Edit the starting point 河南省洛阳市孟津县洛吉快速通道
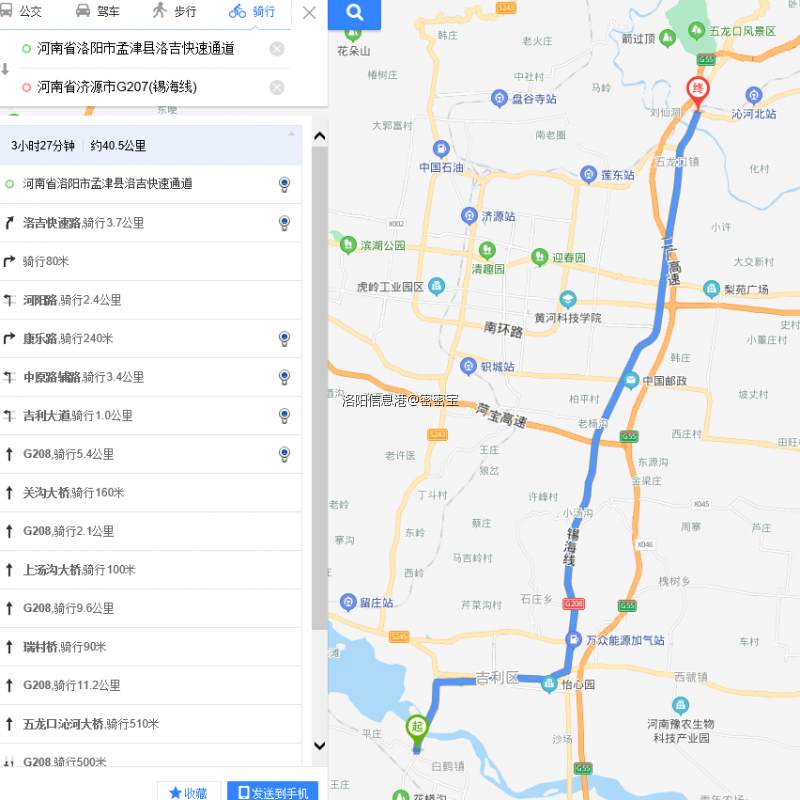This screenshot has height=800, width=800. [136, 48]
